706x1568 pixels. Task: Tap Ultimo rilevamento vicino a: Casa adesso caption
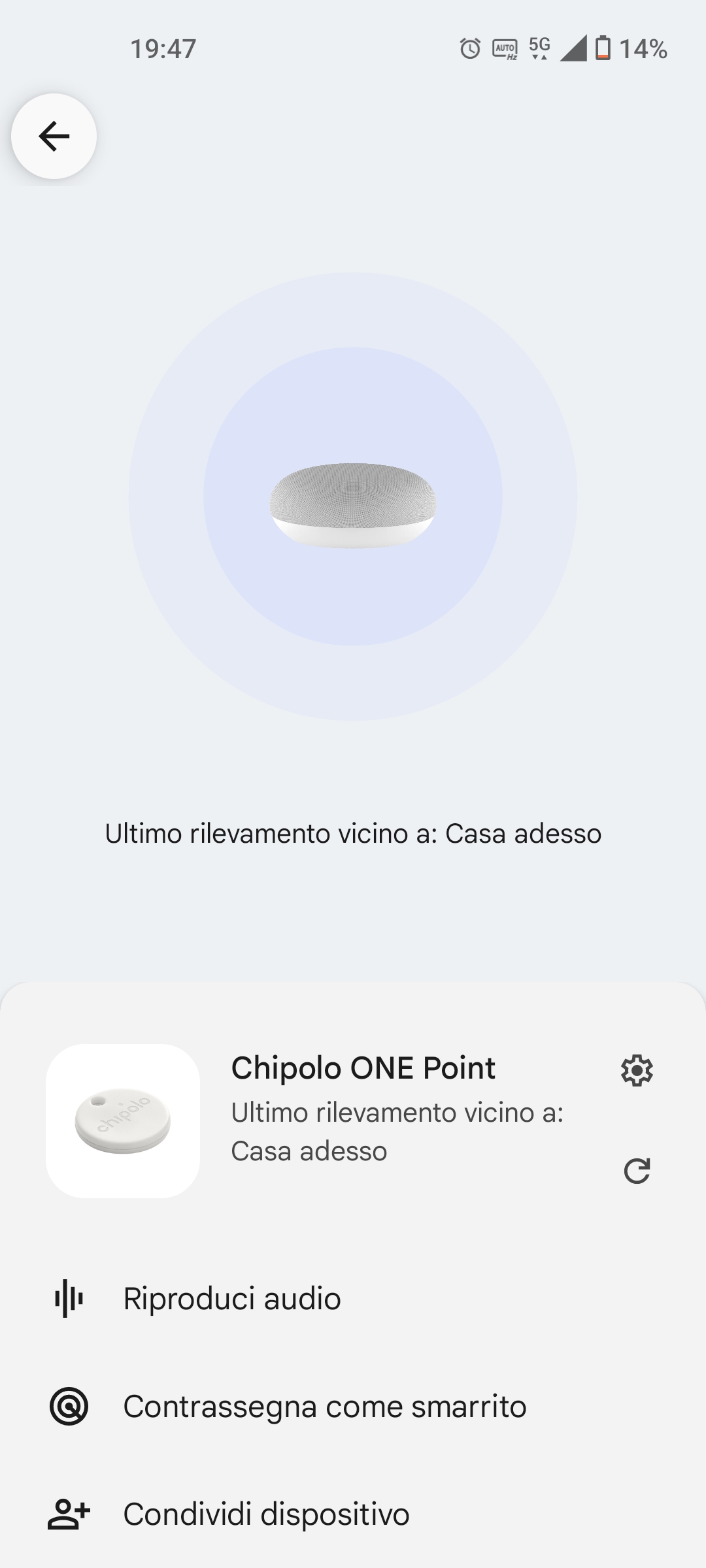tap(353, 834)
